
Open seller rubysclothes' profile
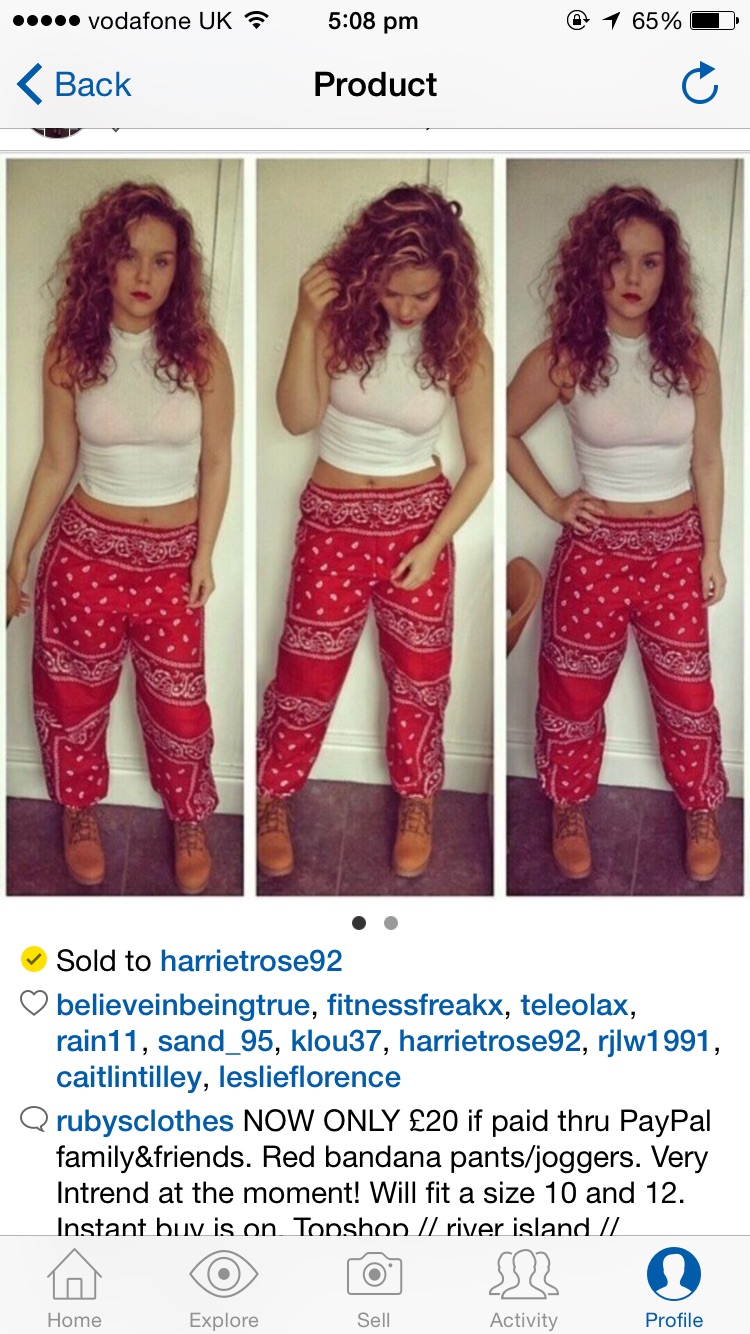pos(145,1121)
